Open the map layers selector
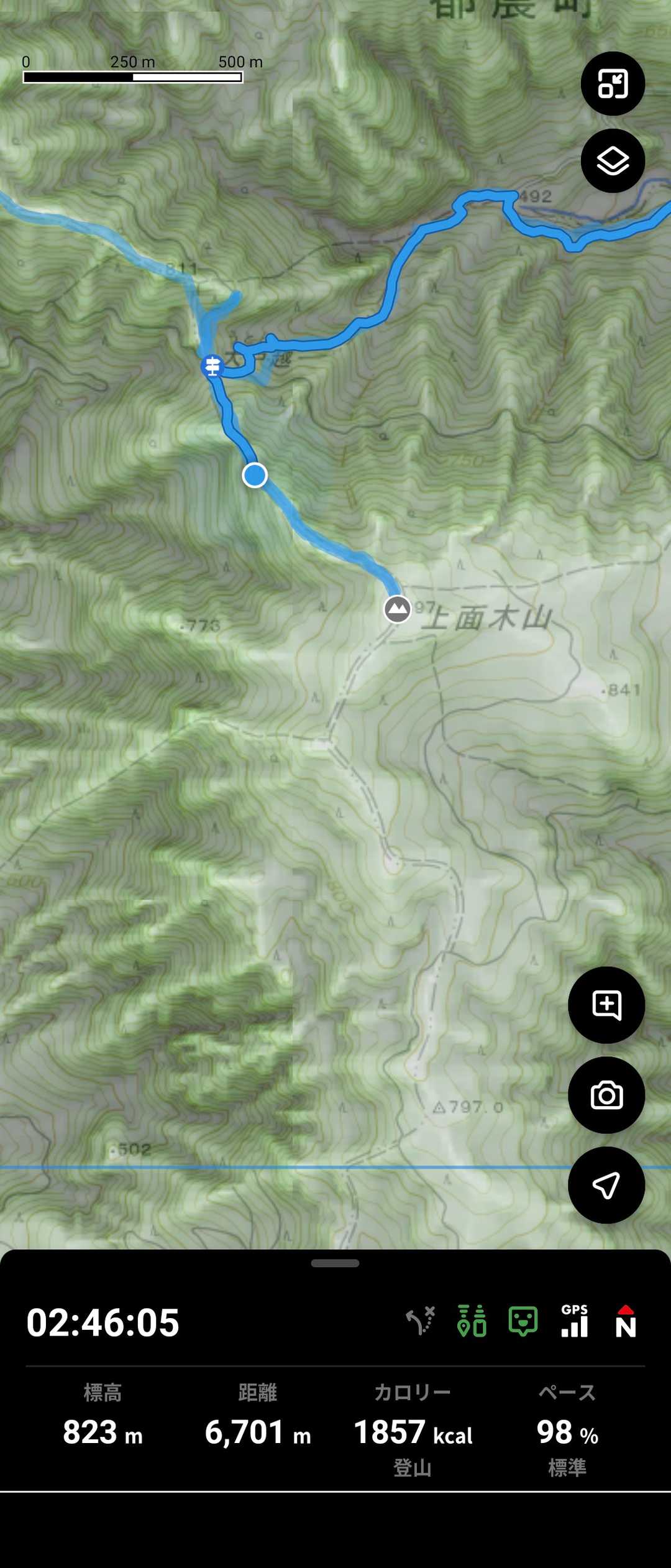This screenshot has width=671, height=1568. [x=613, y=161]
